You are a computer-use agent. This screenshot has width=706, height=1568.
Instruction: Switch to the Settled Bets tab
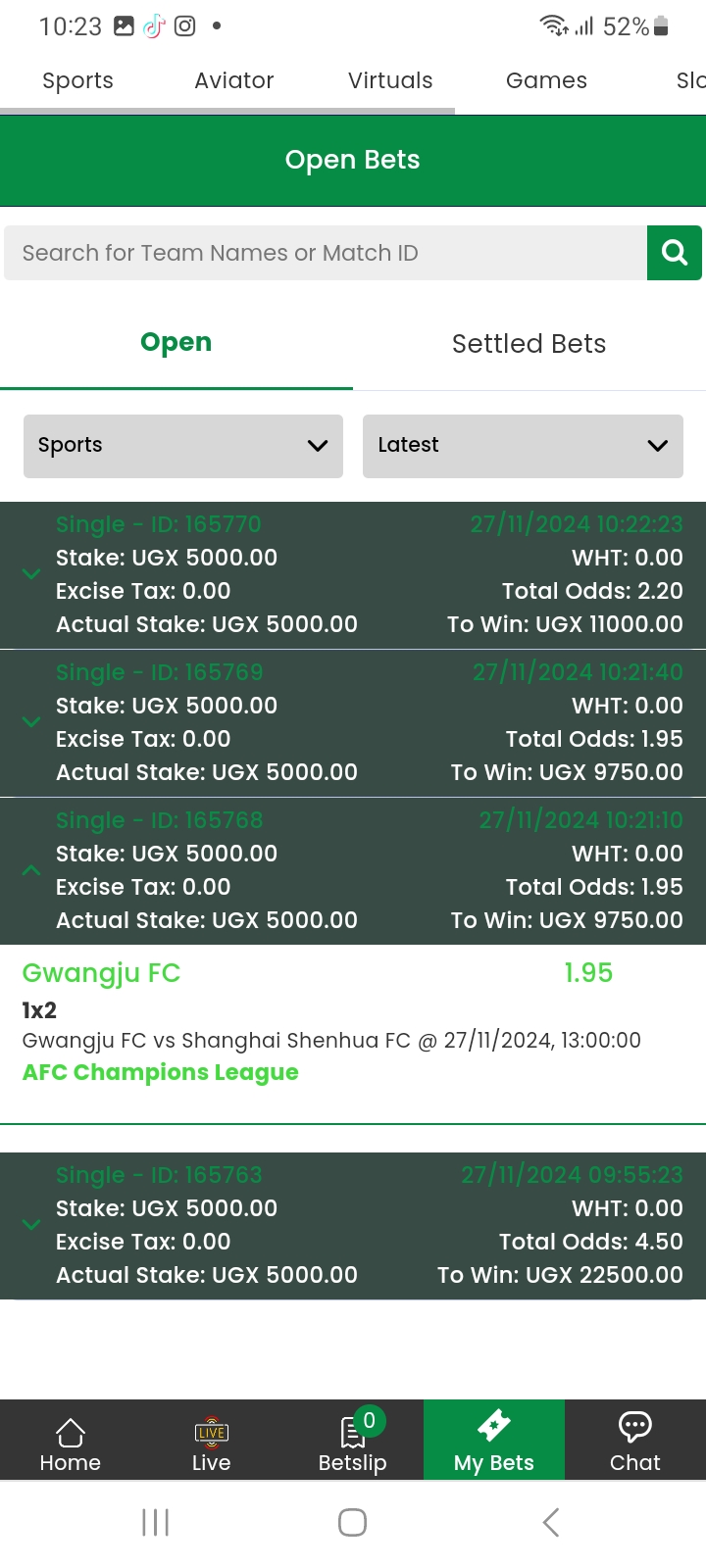coord(529,344)
